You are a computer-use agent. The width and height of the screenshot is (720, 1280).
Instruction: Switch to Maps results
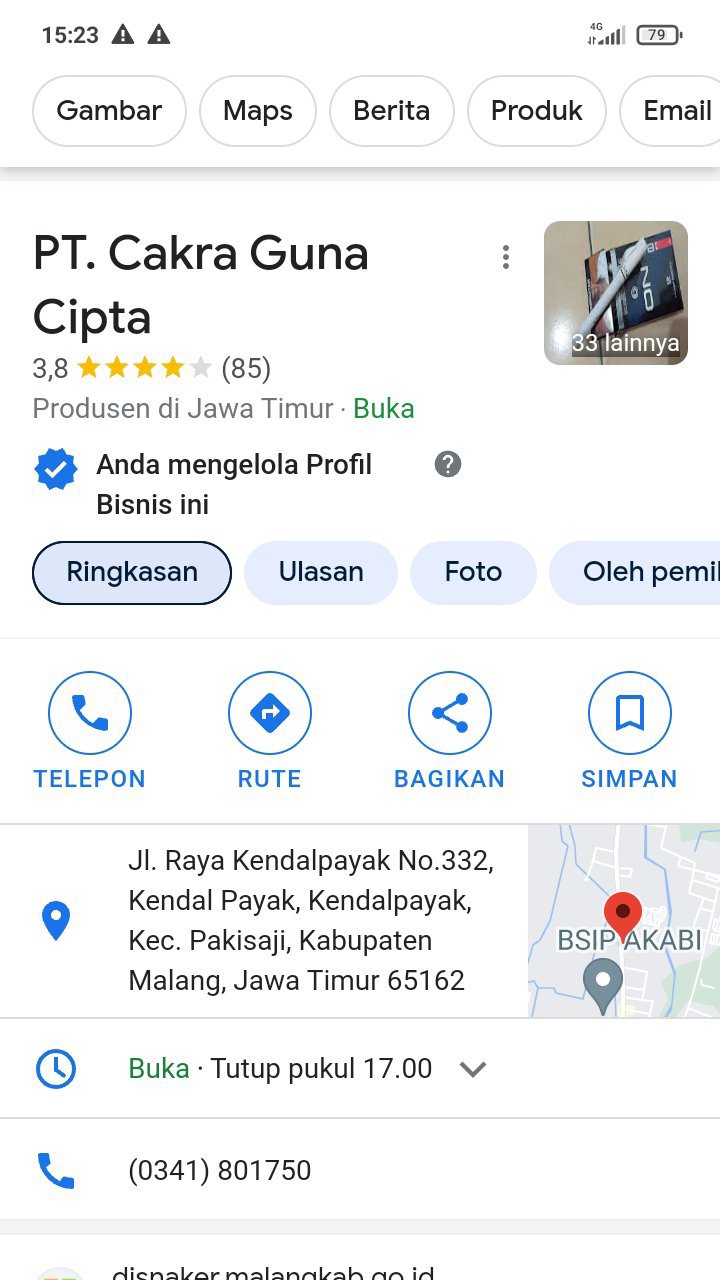(258, 111)
